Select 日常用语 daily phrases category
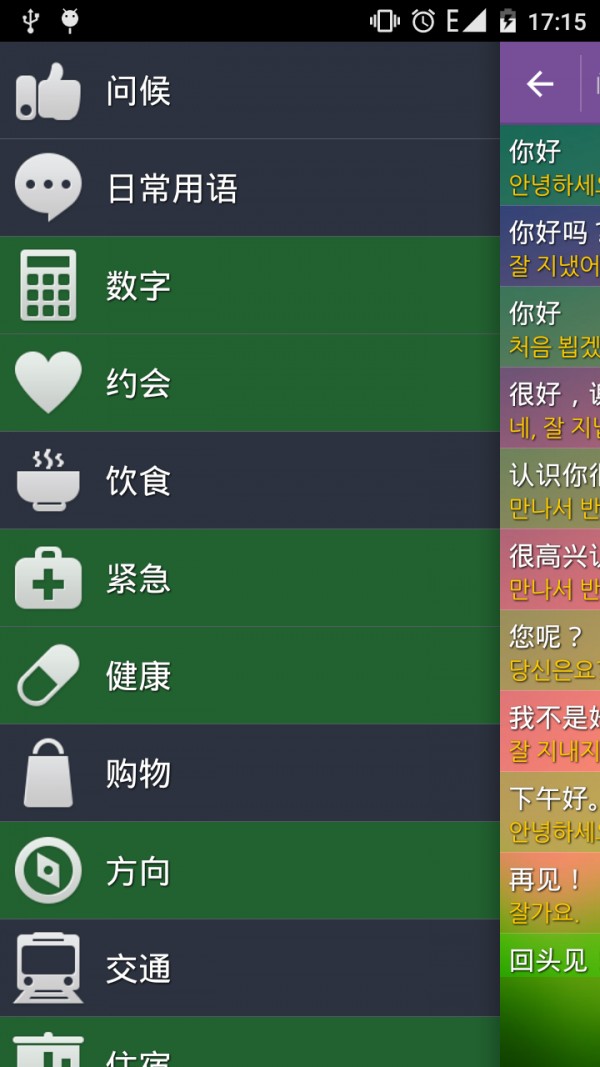Image resolution: width=600 pixels, height=1067 pixels. [250, 188]
